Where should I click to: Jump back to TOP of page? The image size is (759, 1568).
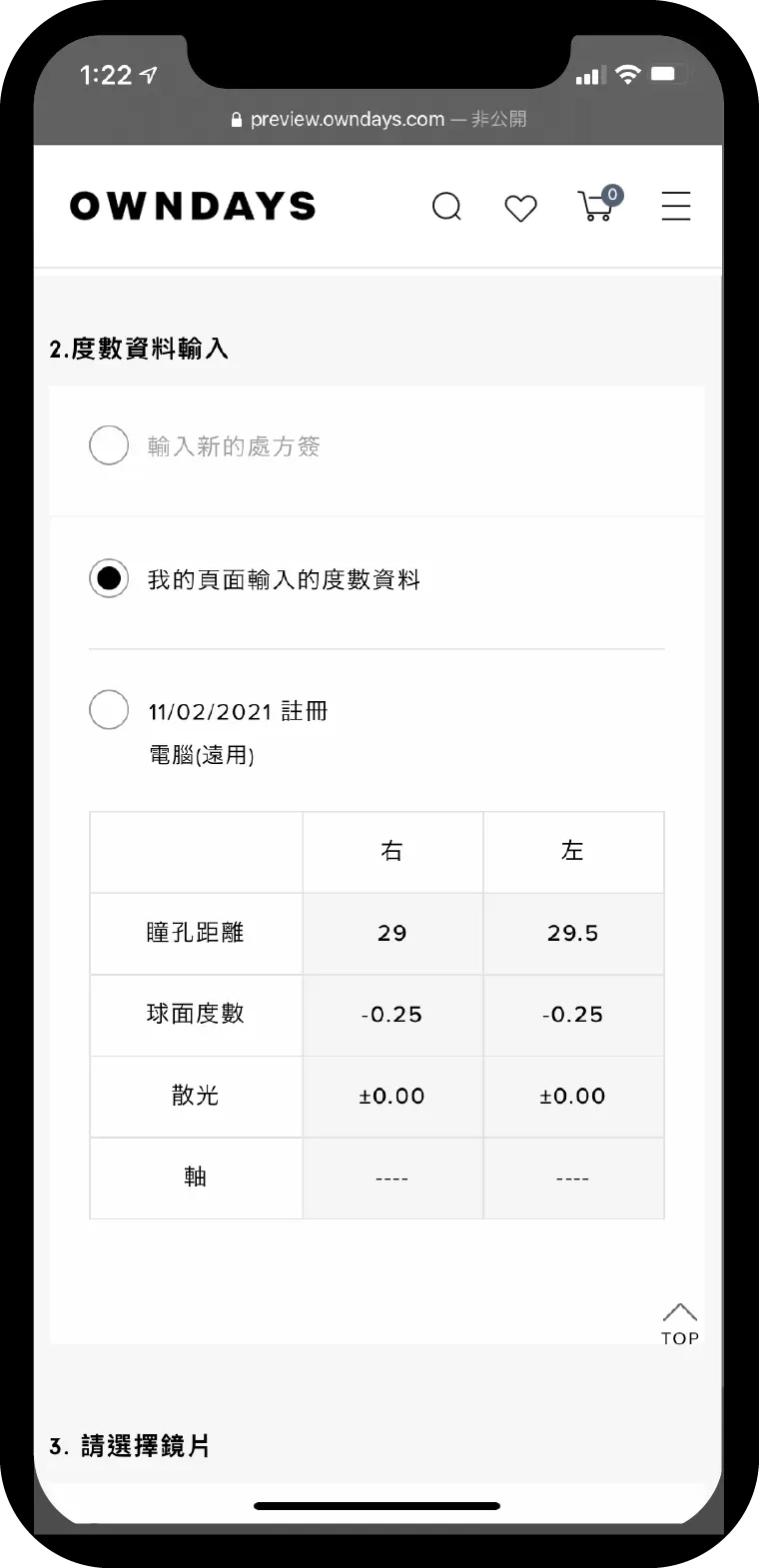pyautogui.click(x=679, y=1323)
